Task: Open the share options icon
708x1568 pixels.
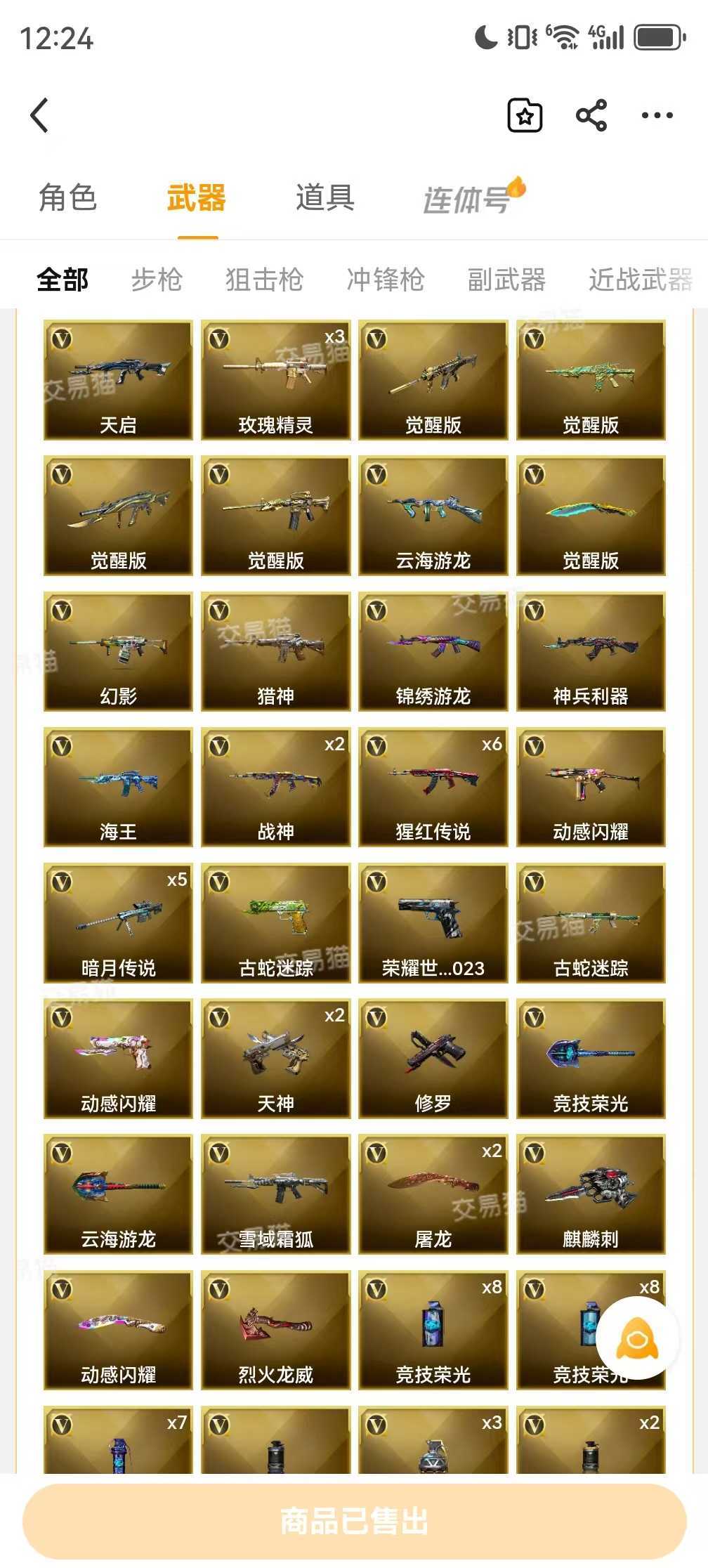Action: [589, 115]
